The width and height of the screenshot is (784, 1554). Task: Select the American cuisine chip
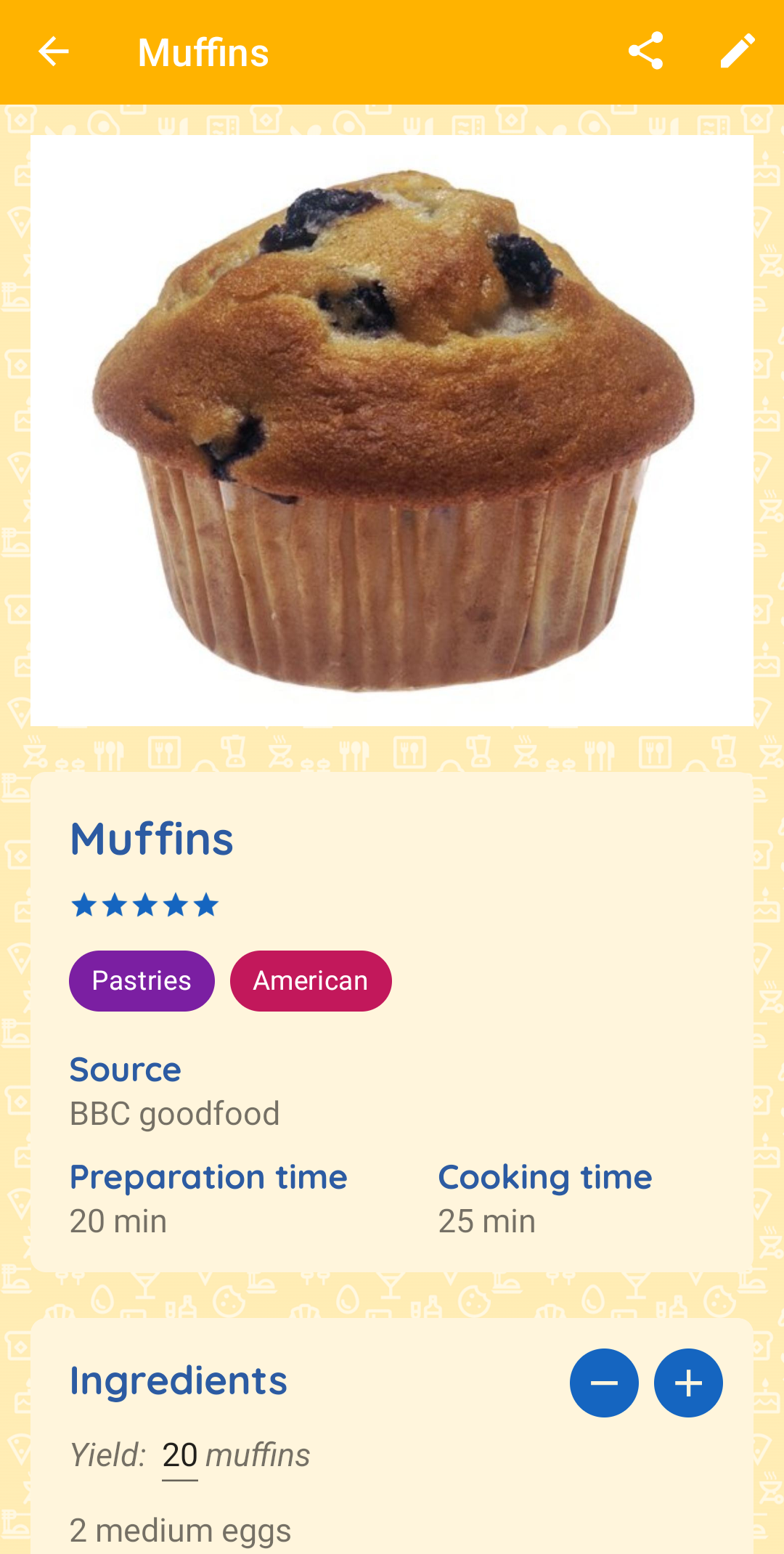pyautogui.click(x=311, y=981)
